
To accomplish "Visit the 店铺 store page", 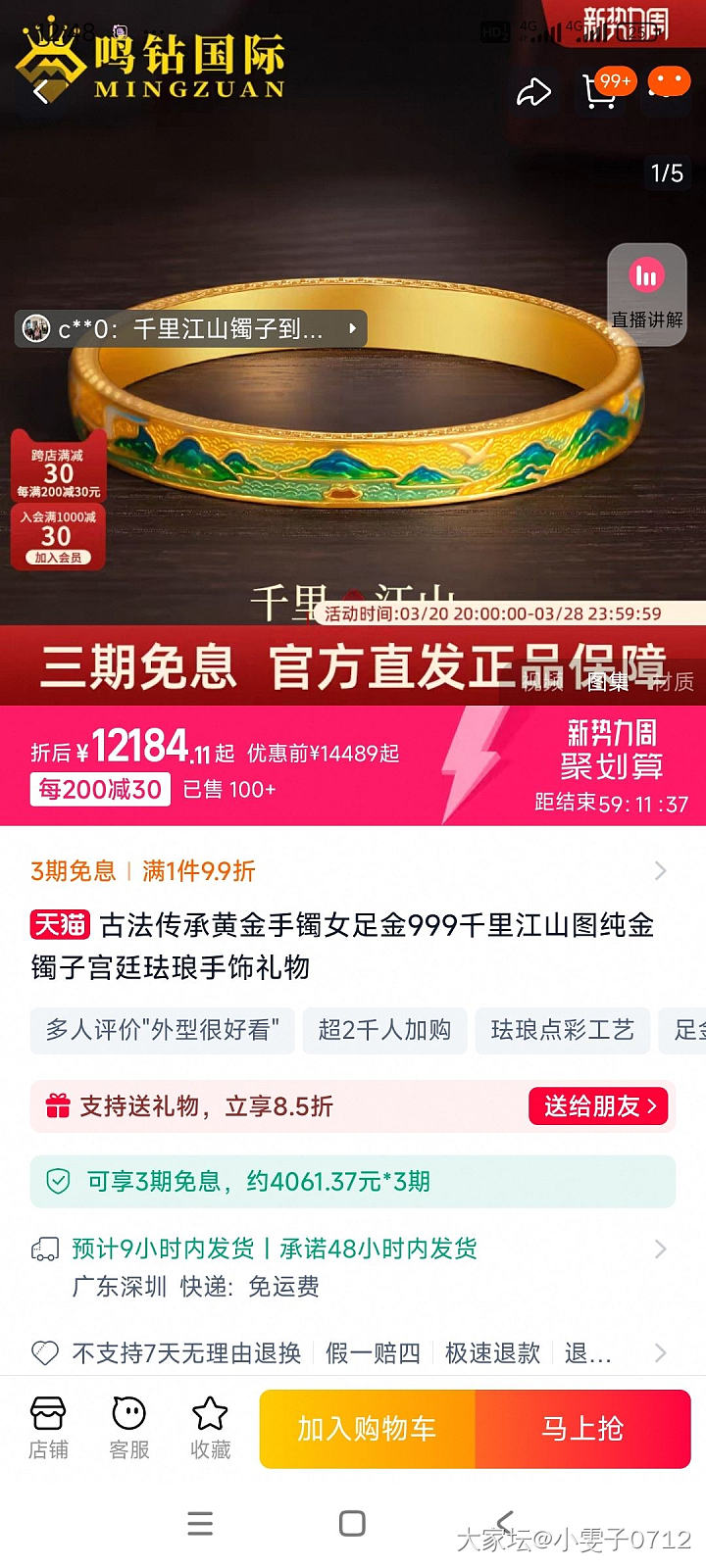I will click(48, 1428).
